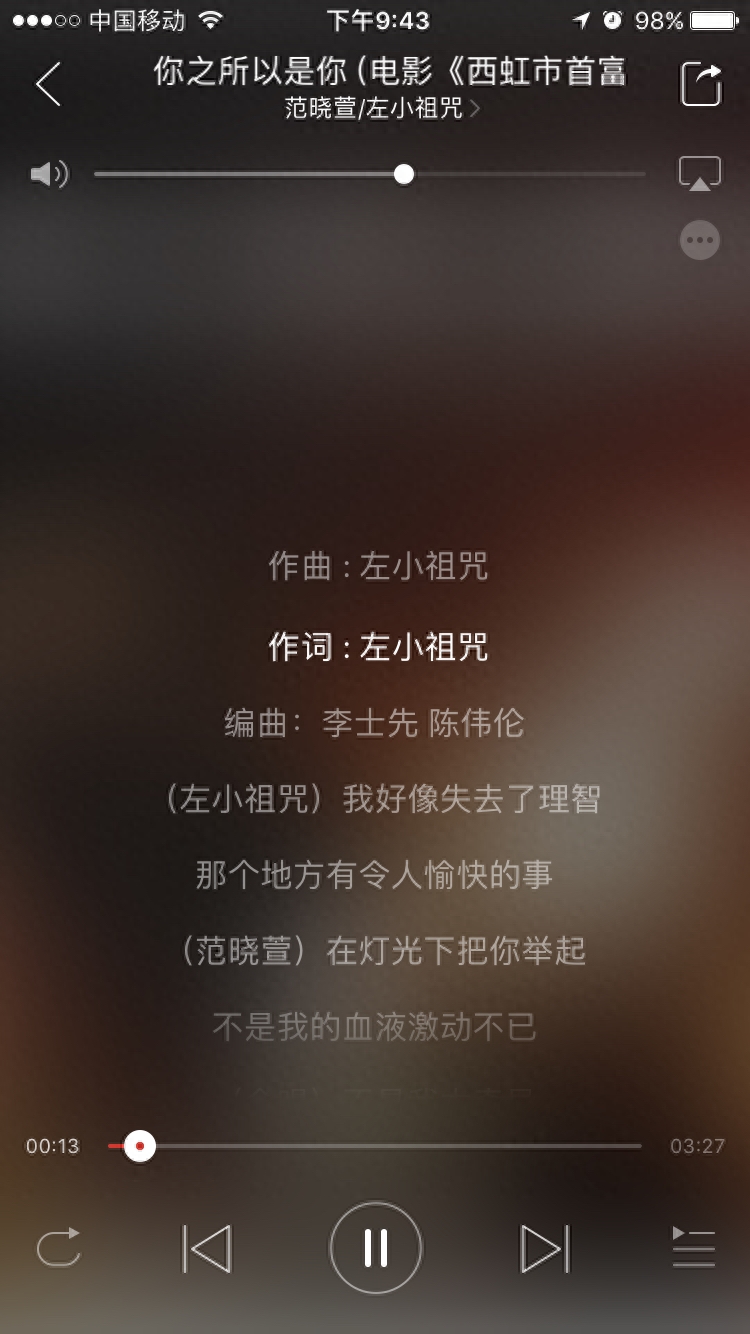The height and width of the screenshot is (1334, 750).
Task: Tap the speaker volume icon
Action: pos(48,175)
